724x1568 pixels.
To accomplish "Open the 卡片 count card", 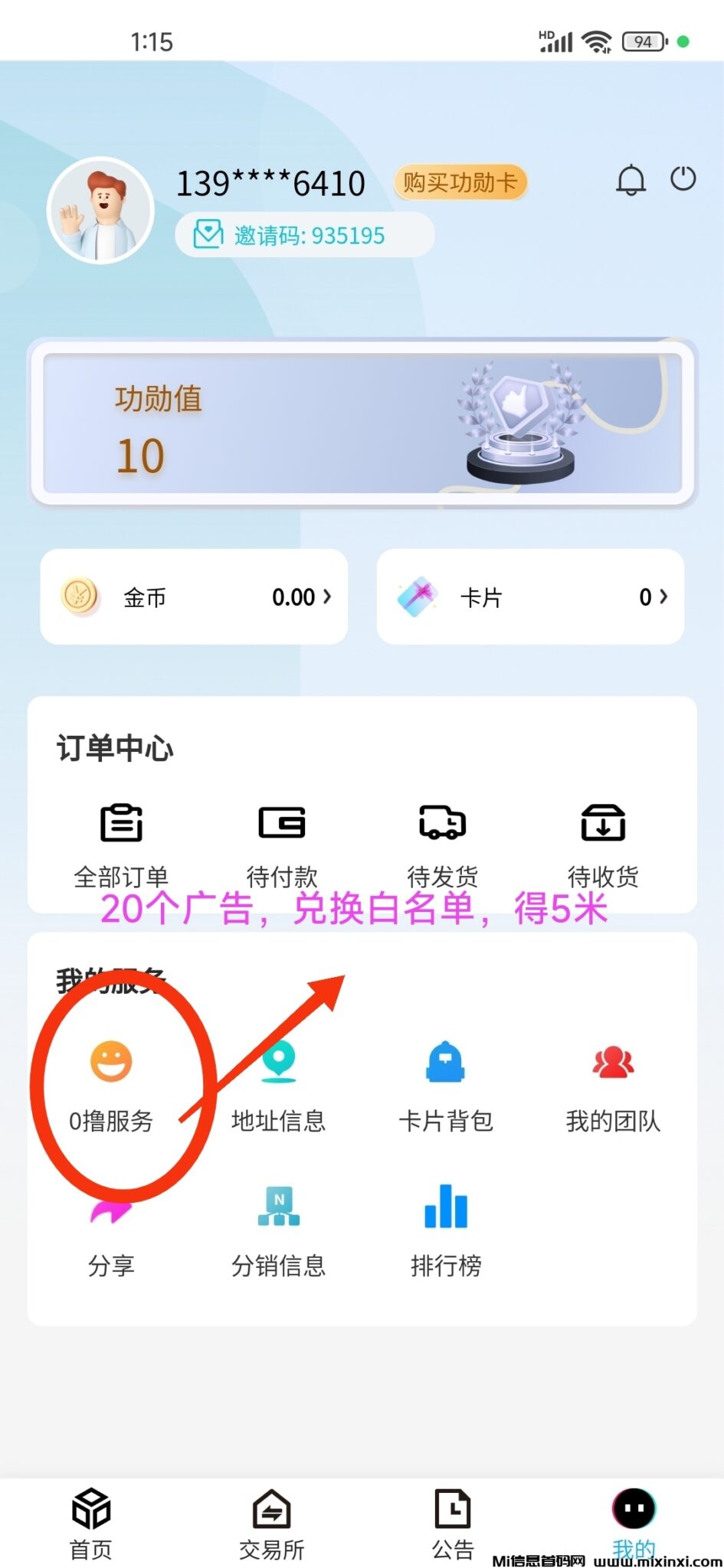I will 530,596.
